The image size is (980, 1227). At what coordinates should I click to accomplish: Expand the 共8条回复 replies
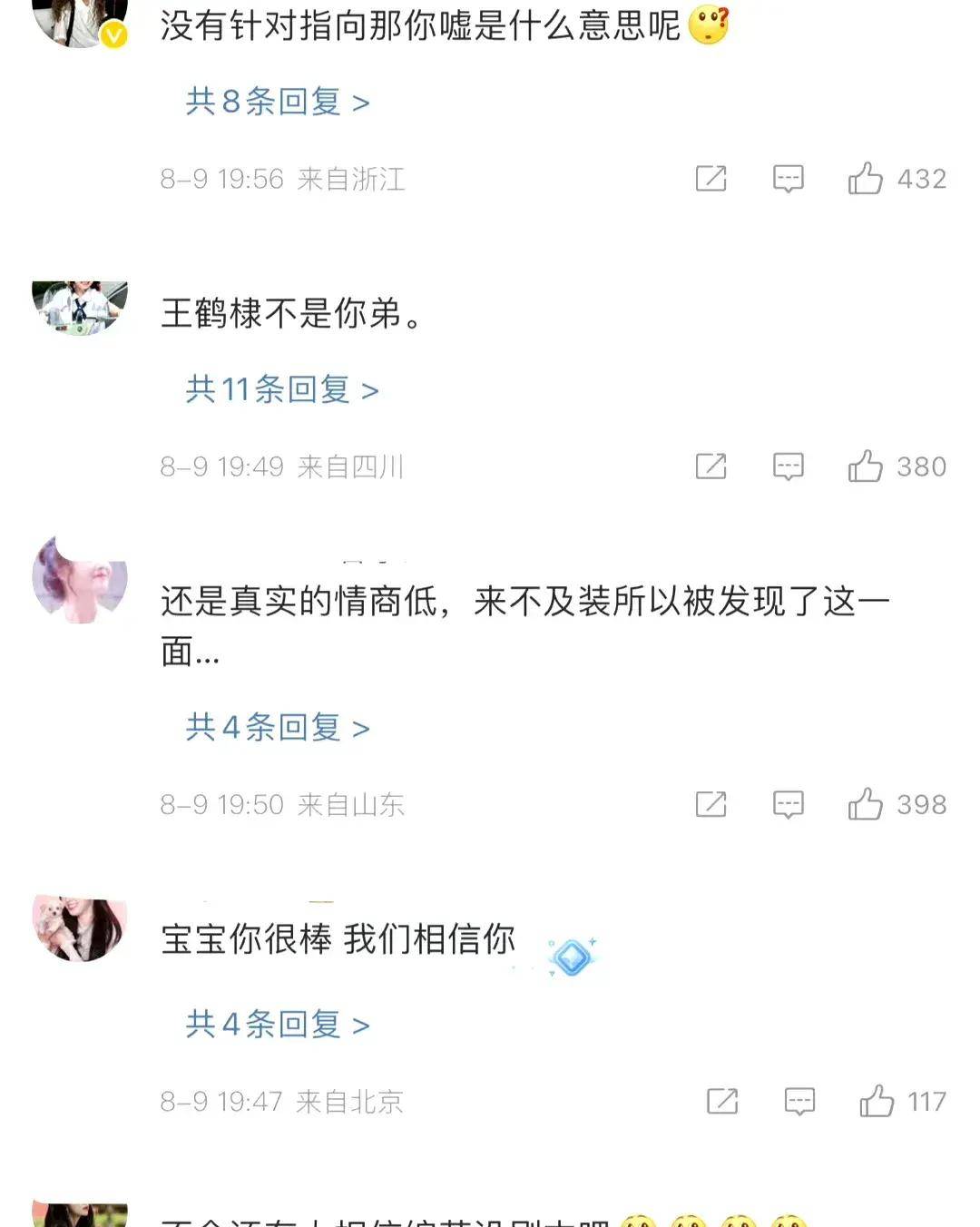pos(277,102)
